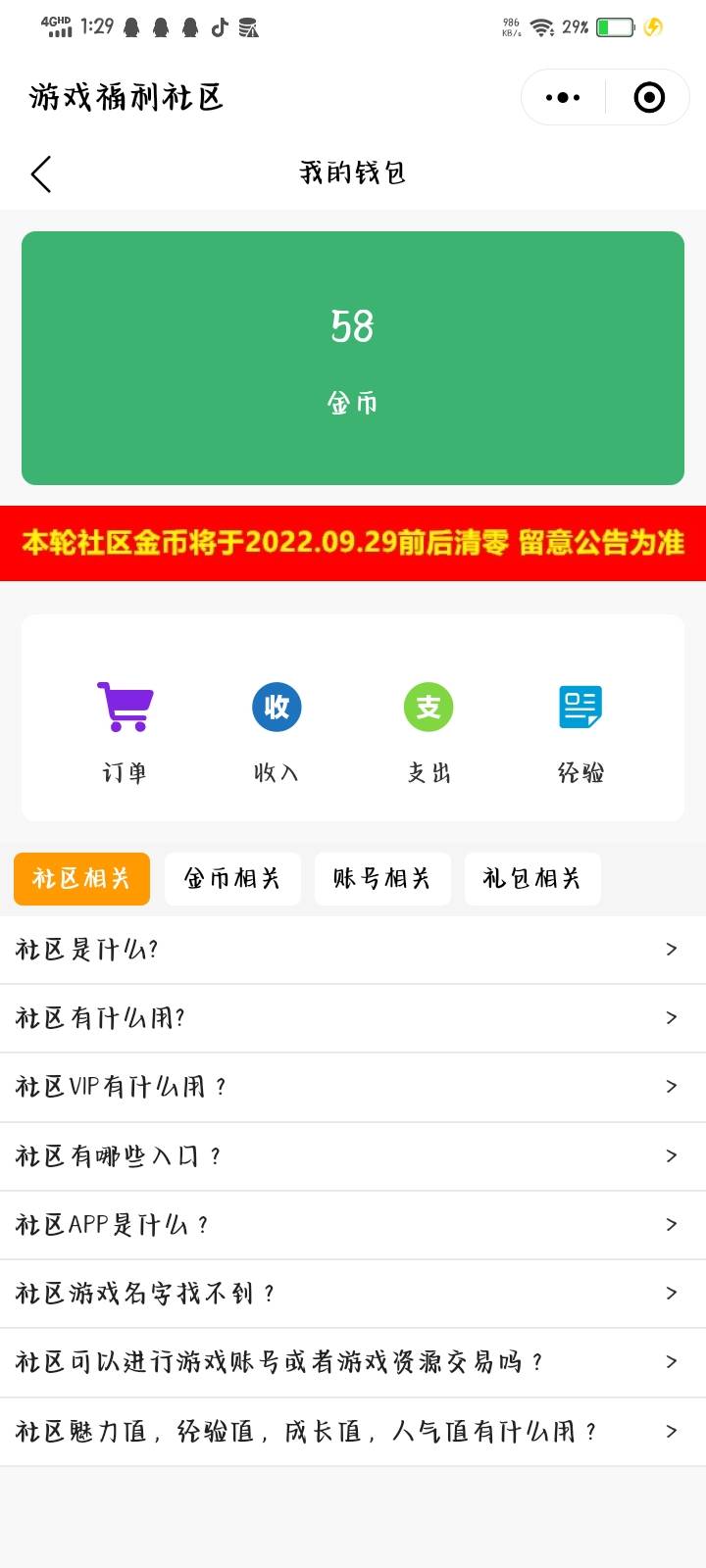Go back from 我的钱包 page
706x1568 pixels.
(x=41, y=174)
